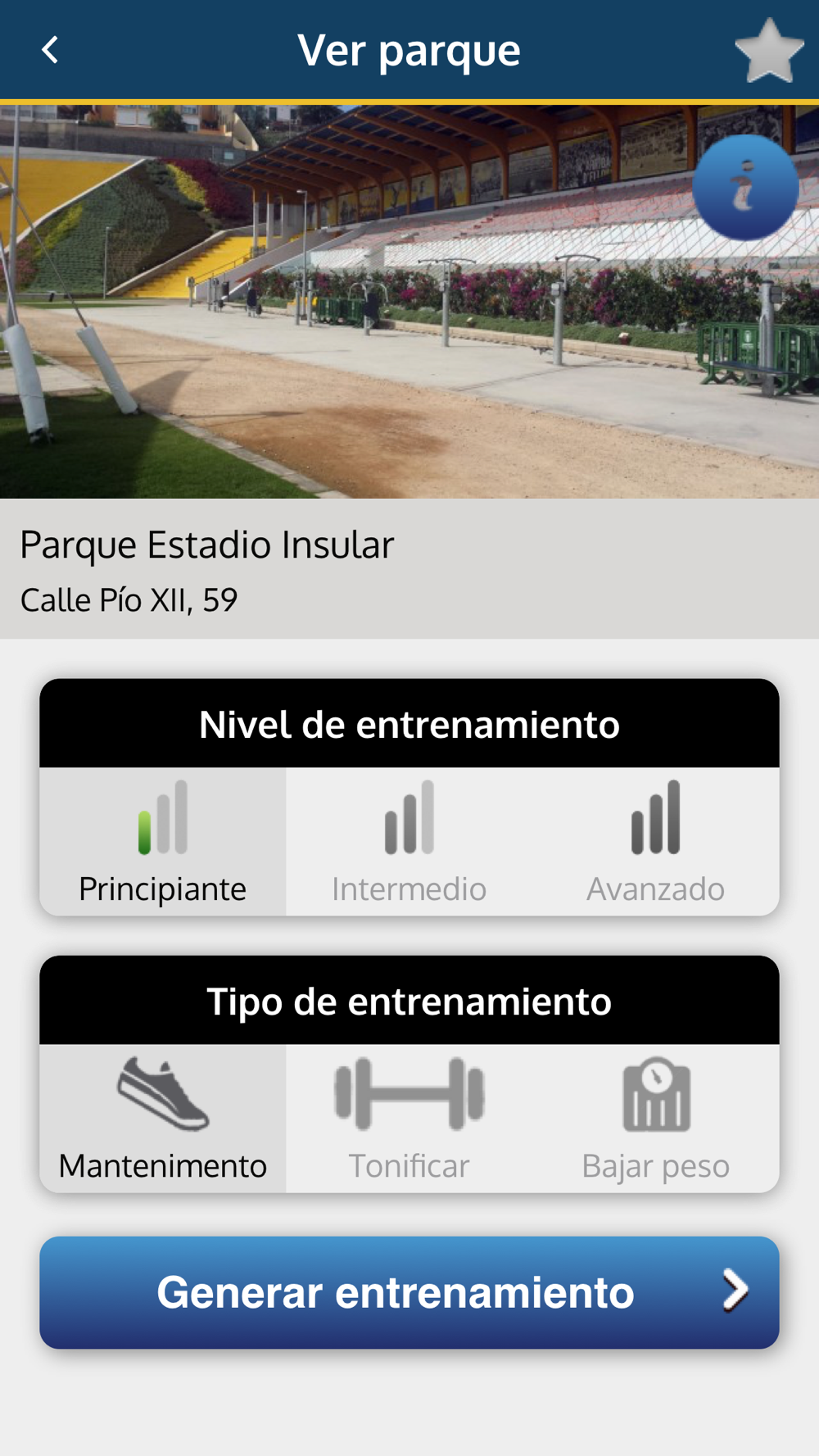819x1456 pixels.
Task: Select Mantenimento training type
Action: 163,1118
